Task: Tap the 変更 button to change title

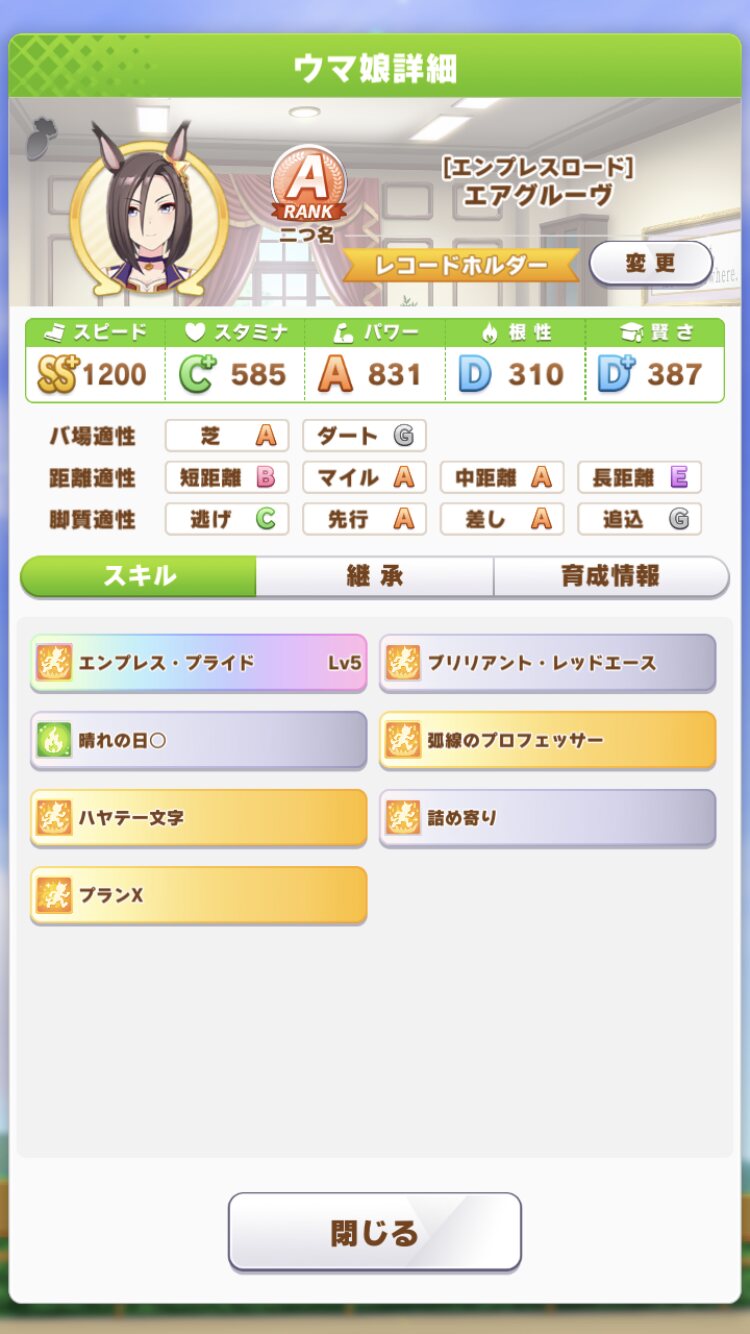Action: 650,264
